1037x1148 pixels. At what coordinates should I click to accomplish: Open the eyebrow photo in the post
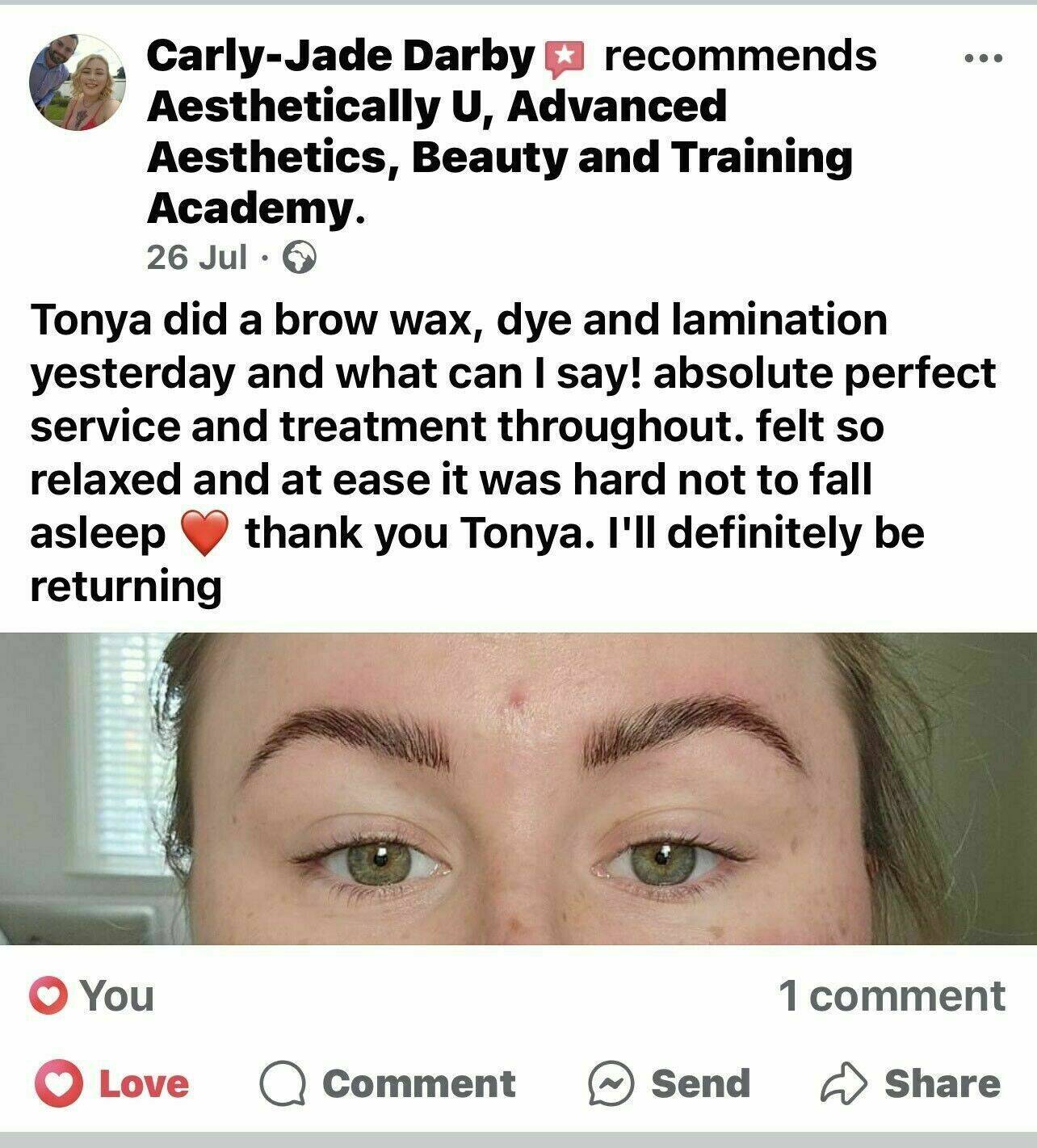518,788
